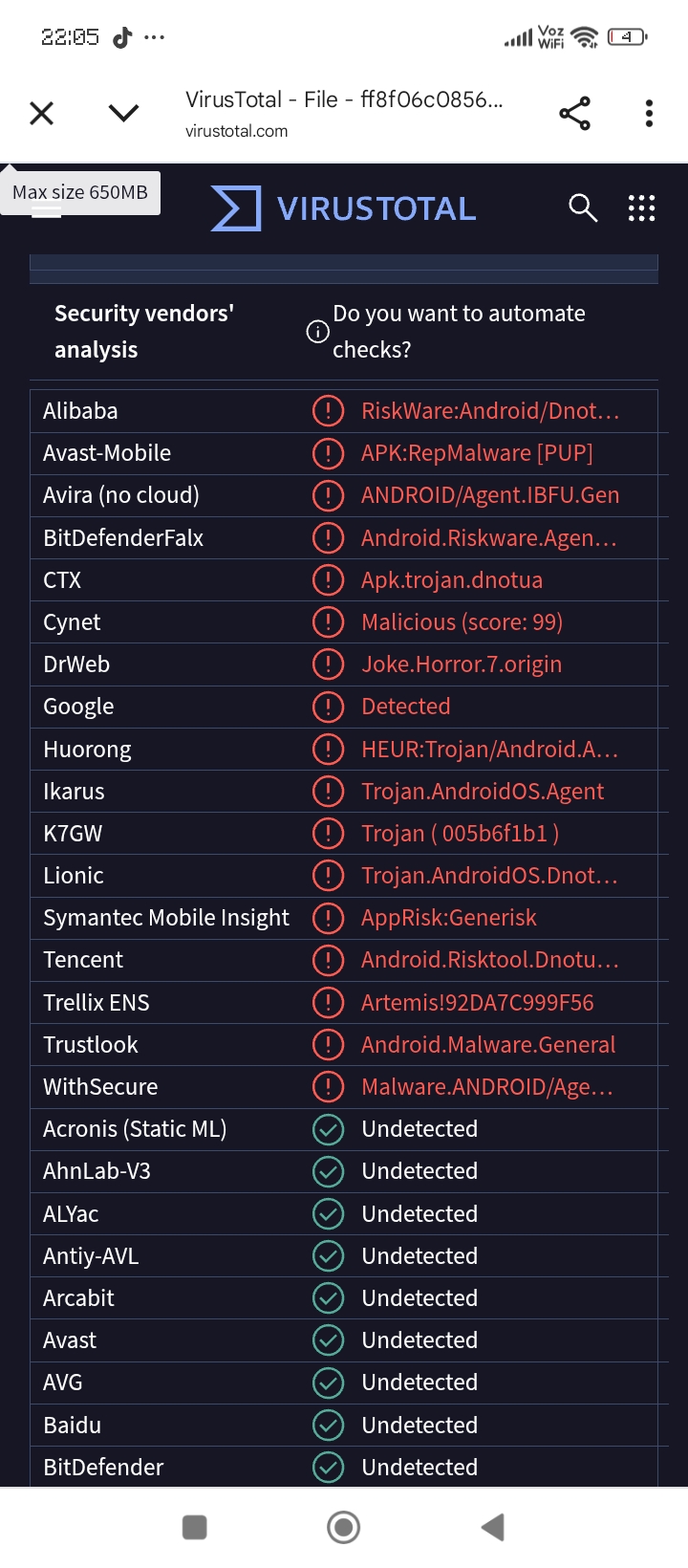Share this VirusTotal page
This screenshot has width=688, height=1568.
(x=574, y=114)
